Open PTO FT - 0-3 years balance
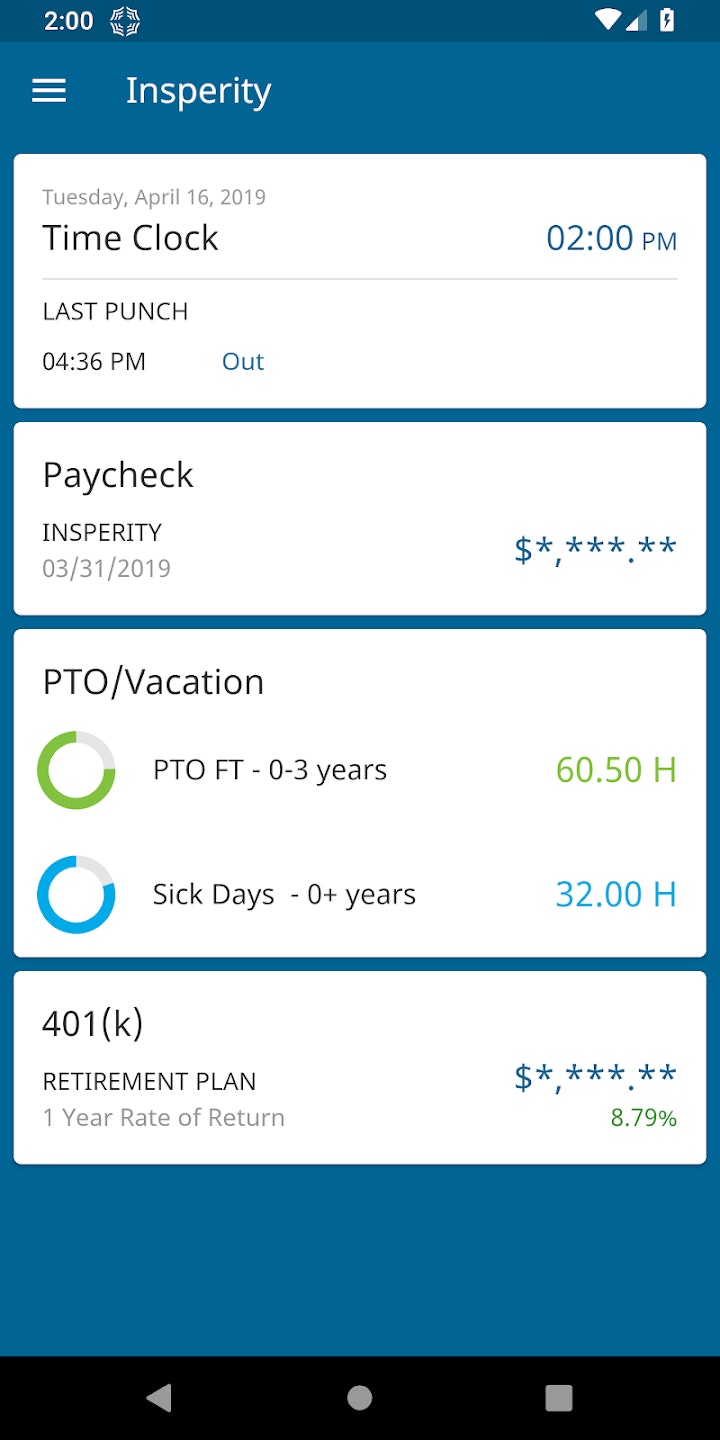 pyautogui.click(x=360, y=770)
